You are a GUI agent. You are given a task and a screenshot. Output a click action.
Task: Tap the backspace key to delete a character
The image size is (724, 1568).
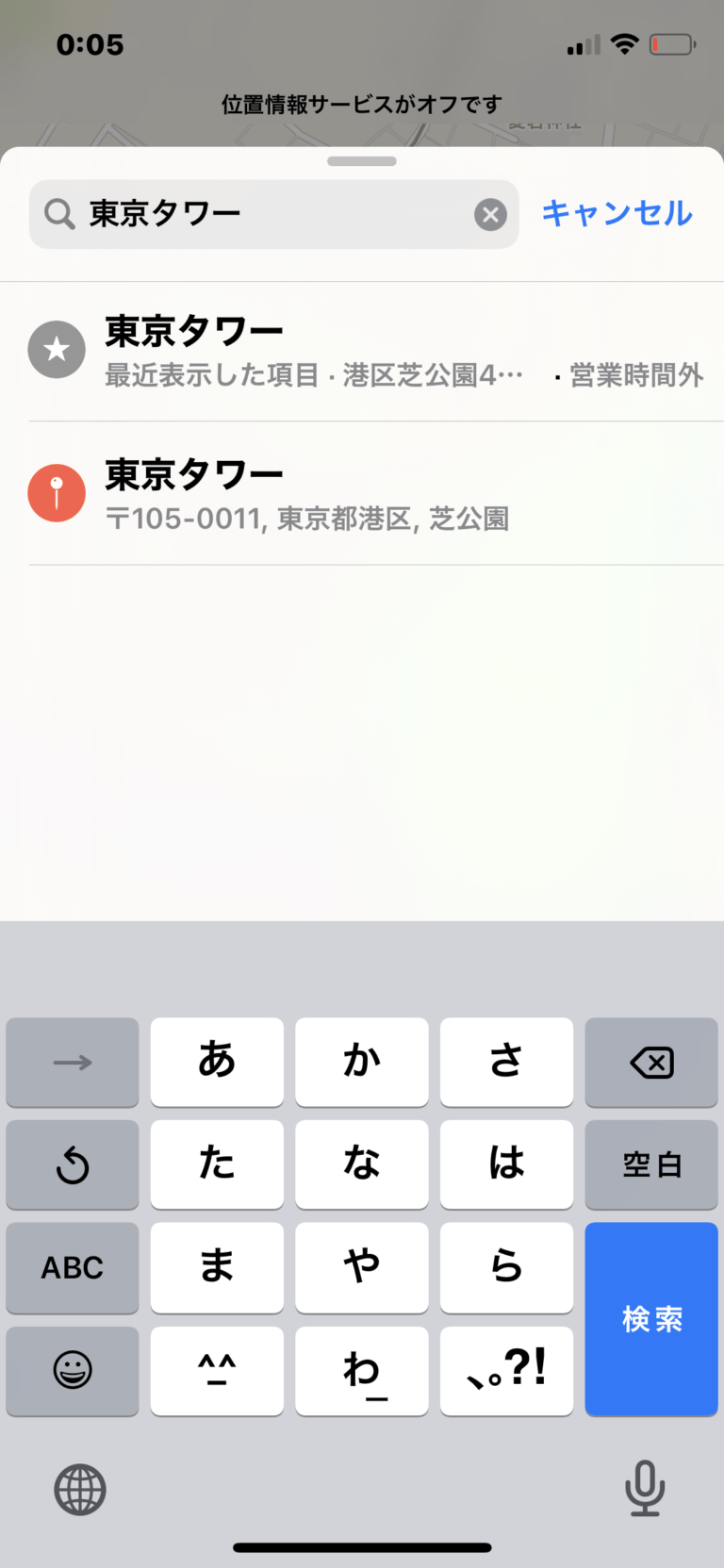point(650,1063)
